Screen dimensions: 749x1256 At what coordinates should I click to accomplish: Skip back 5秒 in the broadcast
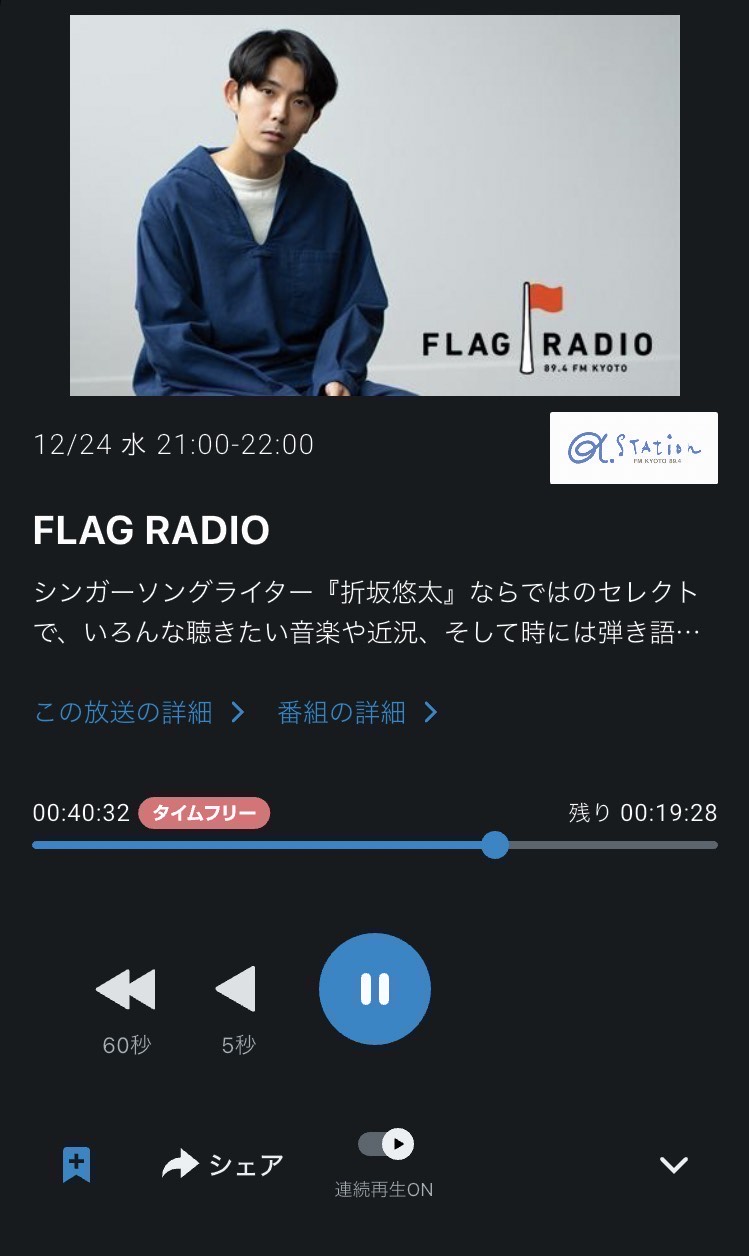pyautogui.click(x=237, y=989)
